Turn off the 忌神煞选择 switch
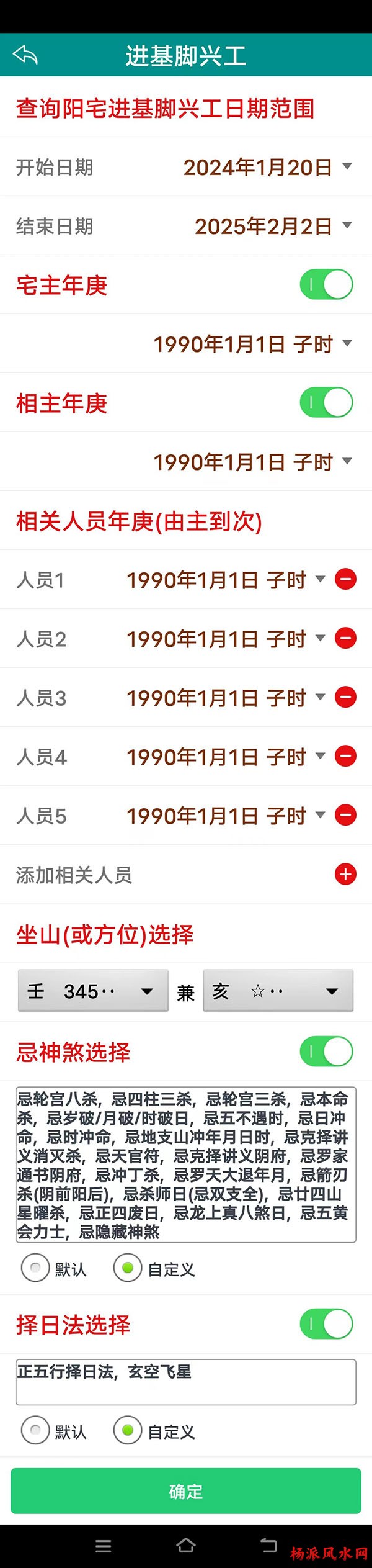 coord(326,1052)
